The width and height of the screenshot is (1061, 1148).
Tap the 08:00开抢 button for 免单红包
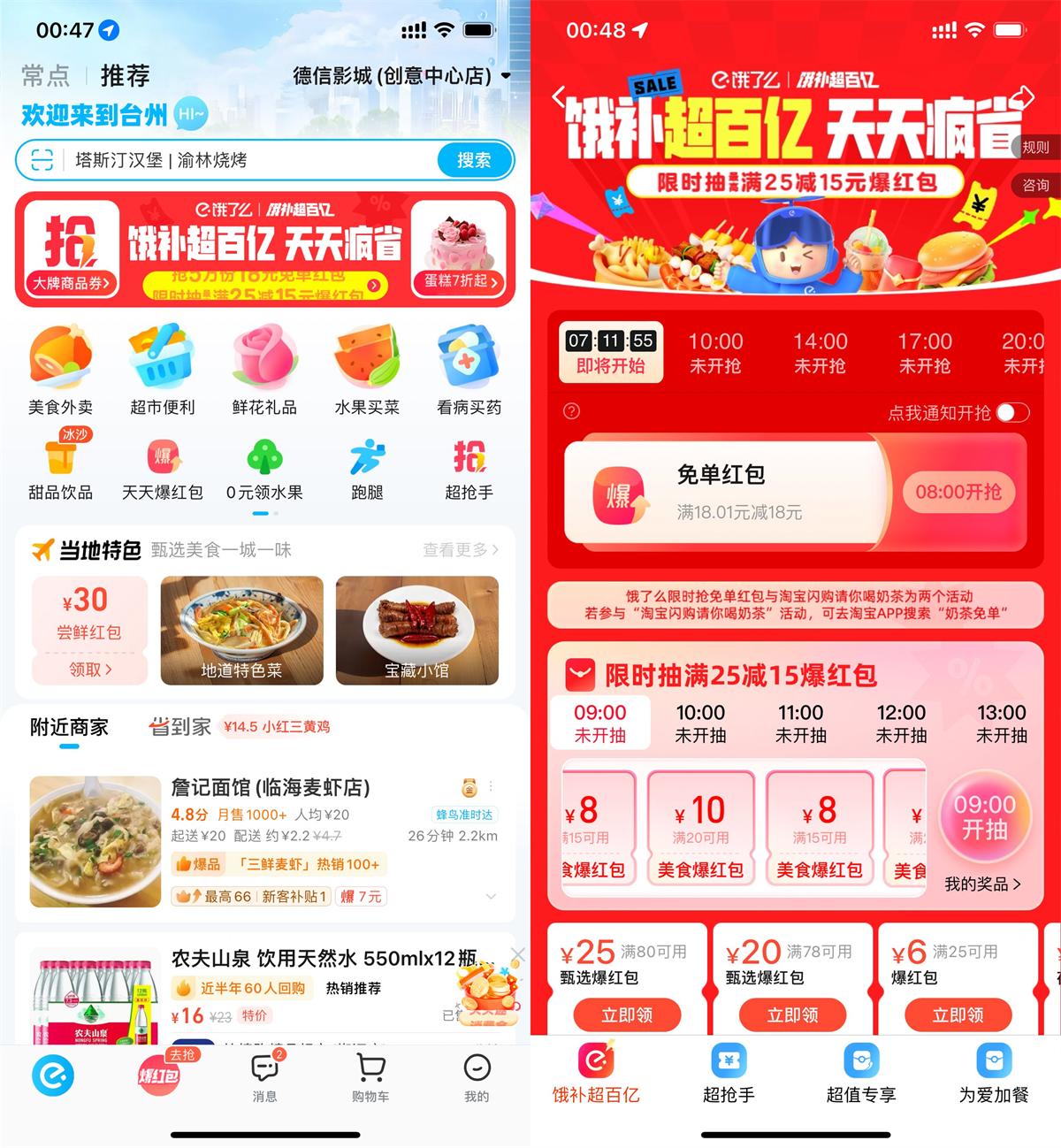point(958,492)
